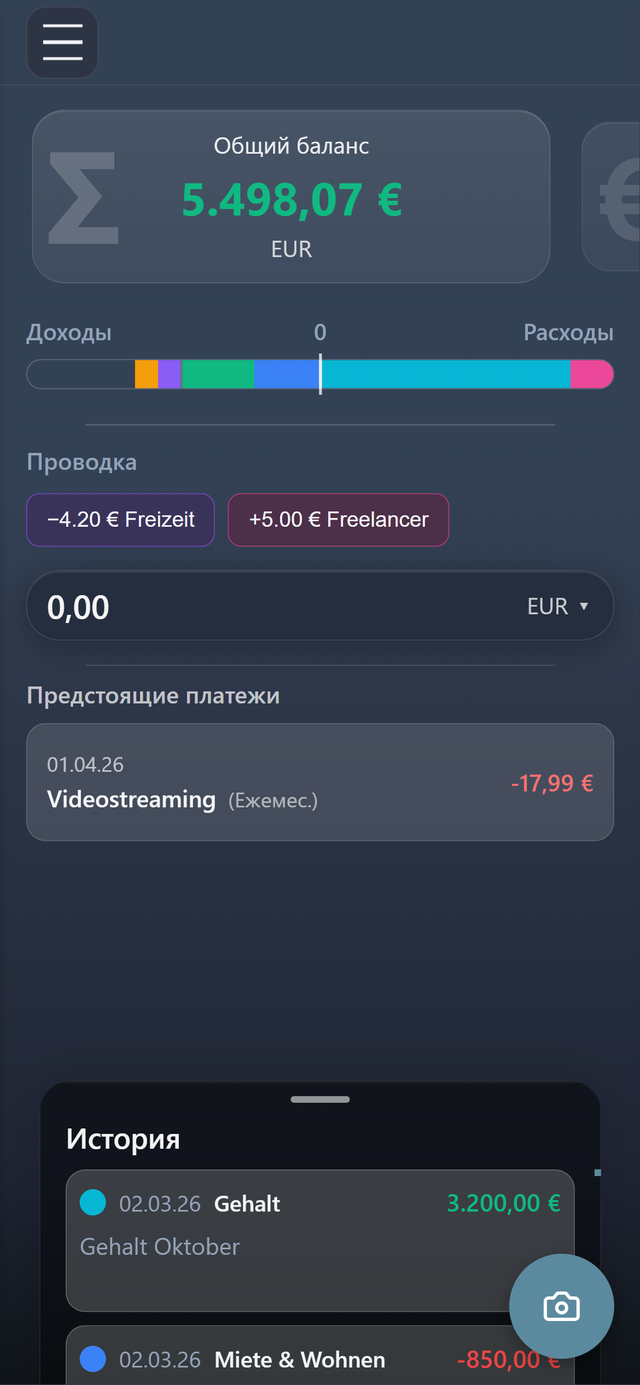The height and width of the screenshot is (1385, 640).
Task: Select the +5.00 € Freelancer chip
Action: (338, 520)
